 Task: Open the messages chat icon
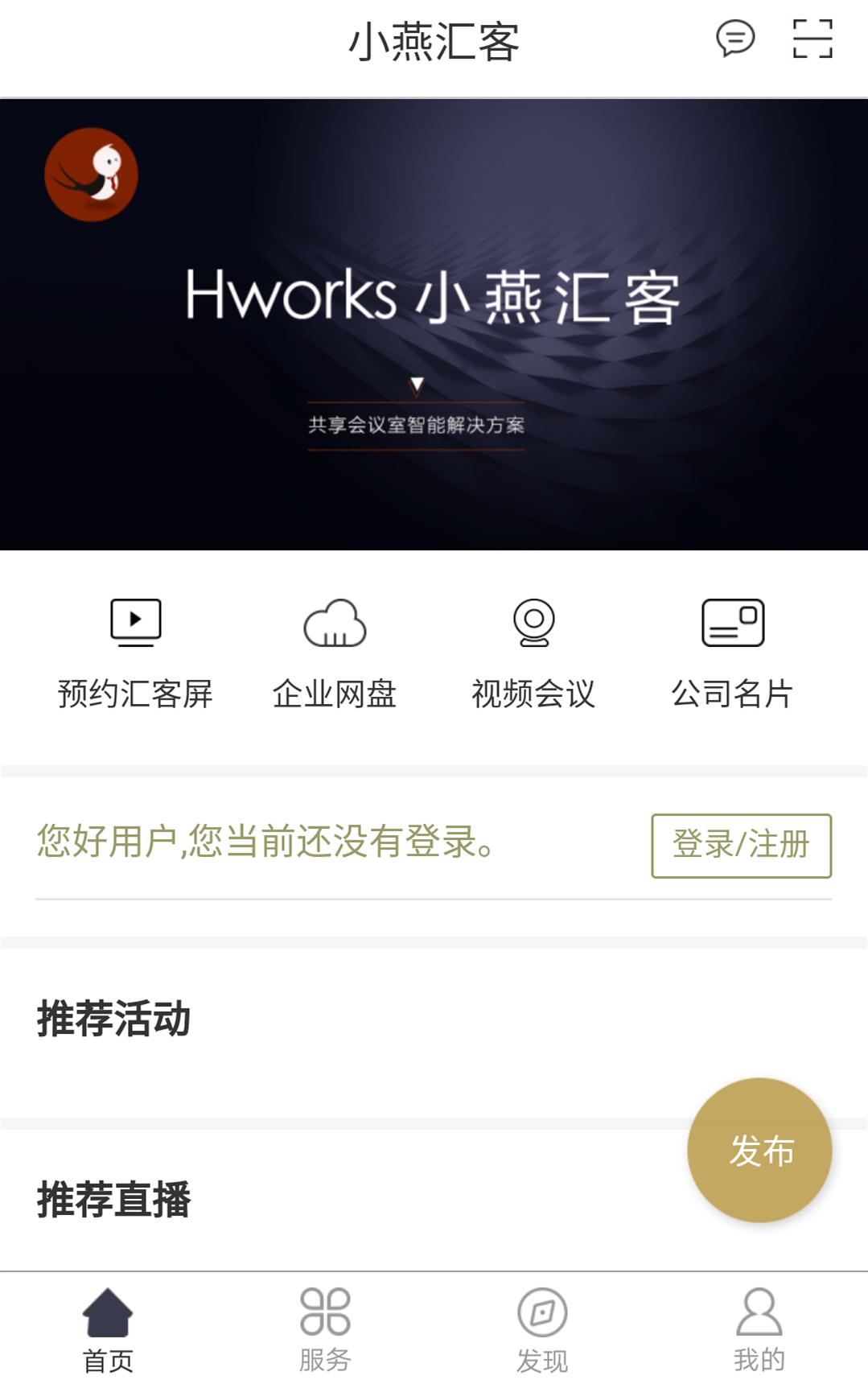735,39
